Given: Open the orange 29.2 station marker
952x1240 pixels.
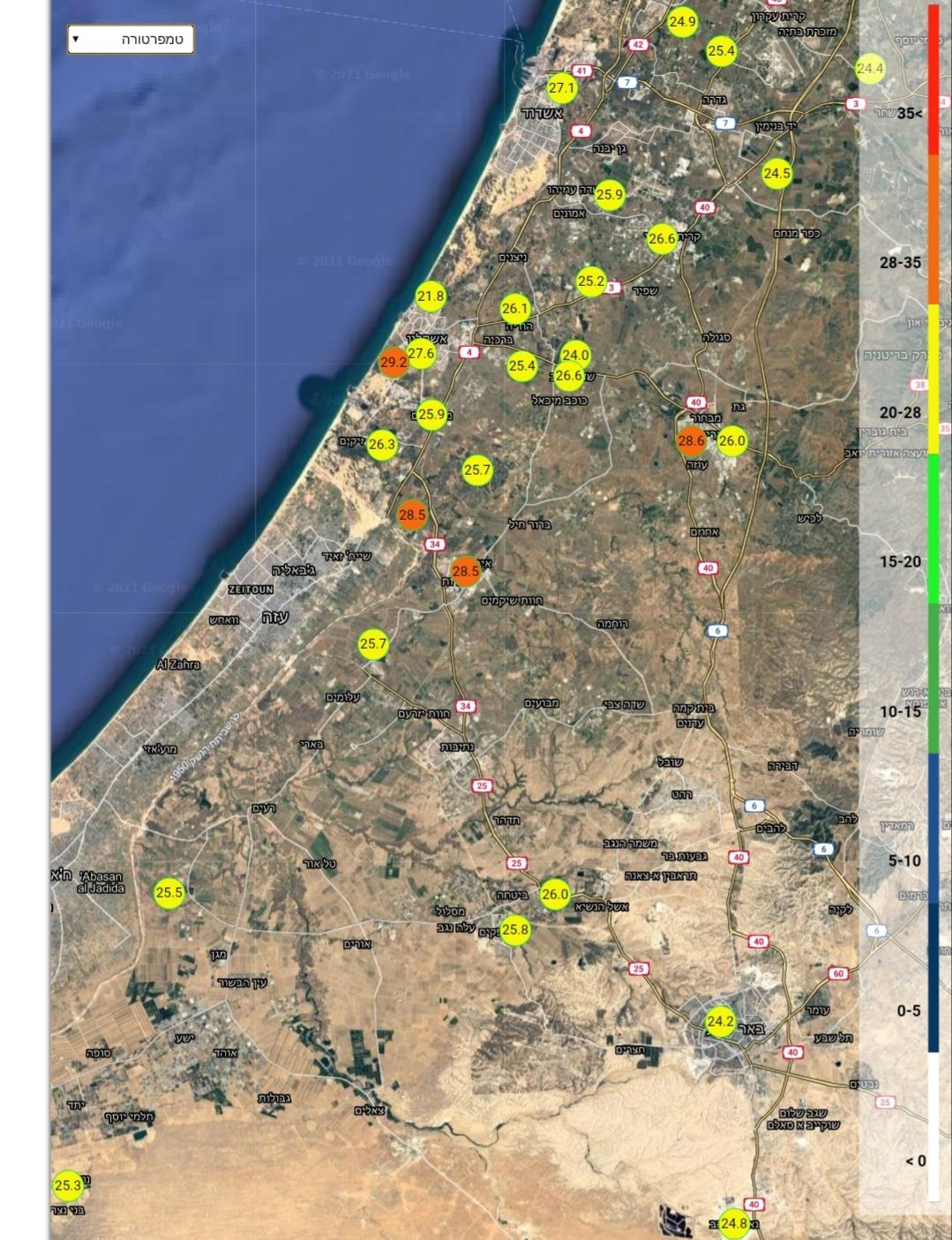Looking at the screenshot, I should [394, 362].
